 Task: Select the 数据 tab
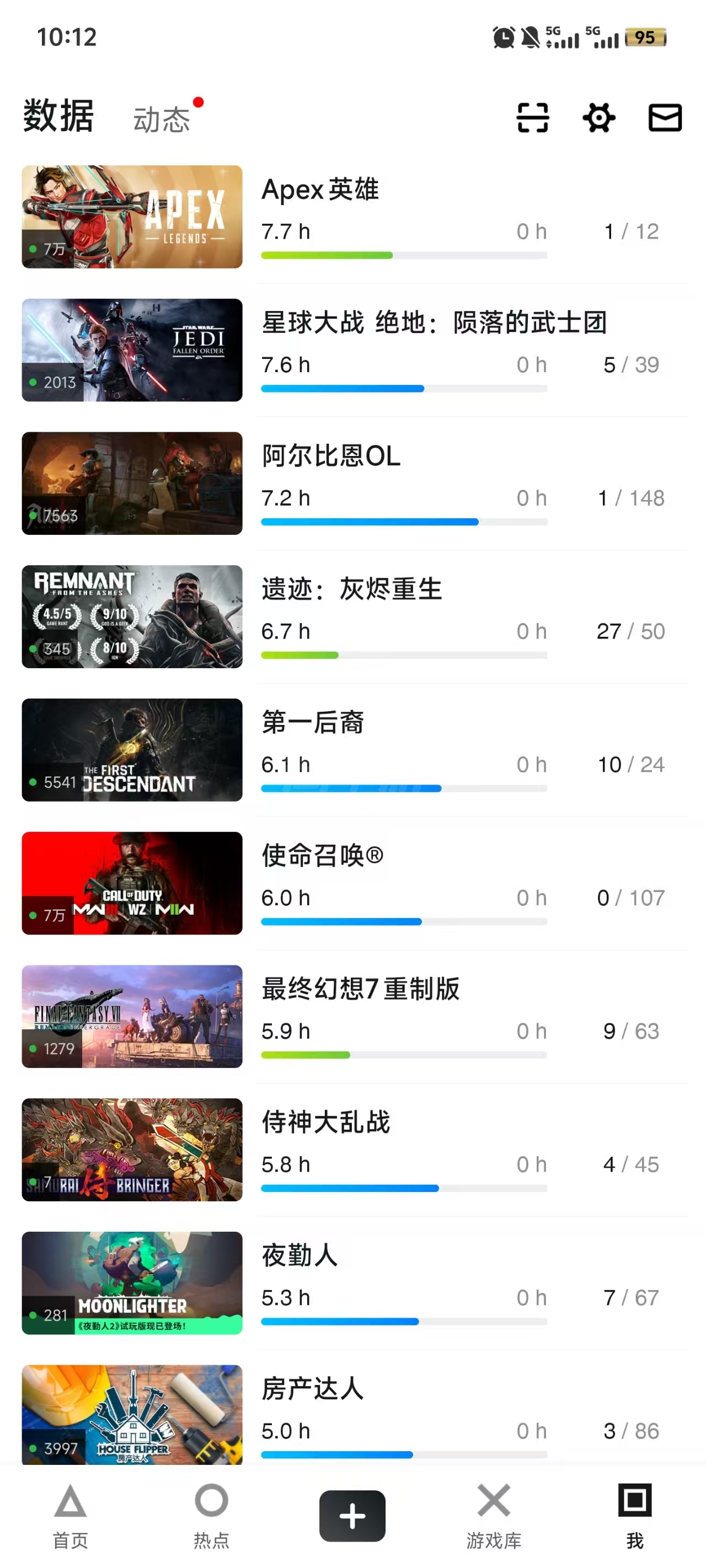pyautogui.click(x=58, y=116)
